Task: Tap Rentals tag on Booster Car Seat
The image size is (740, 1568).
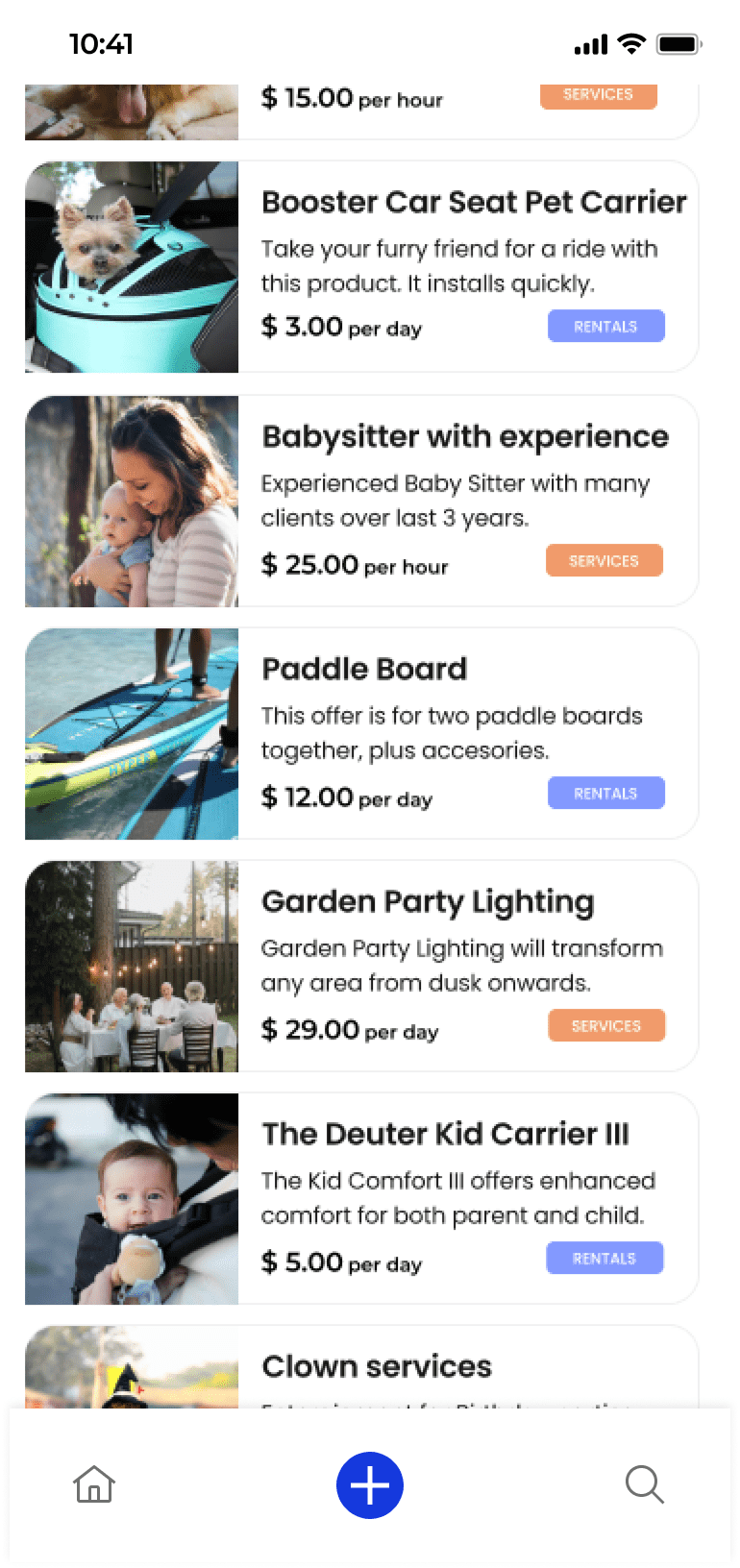Action: [605, 327]
